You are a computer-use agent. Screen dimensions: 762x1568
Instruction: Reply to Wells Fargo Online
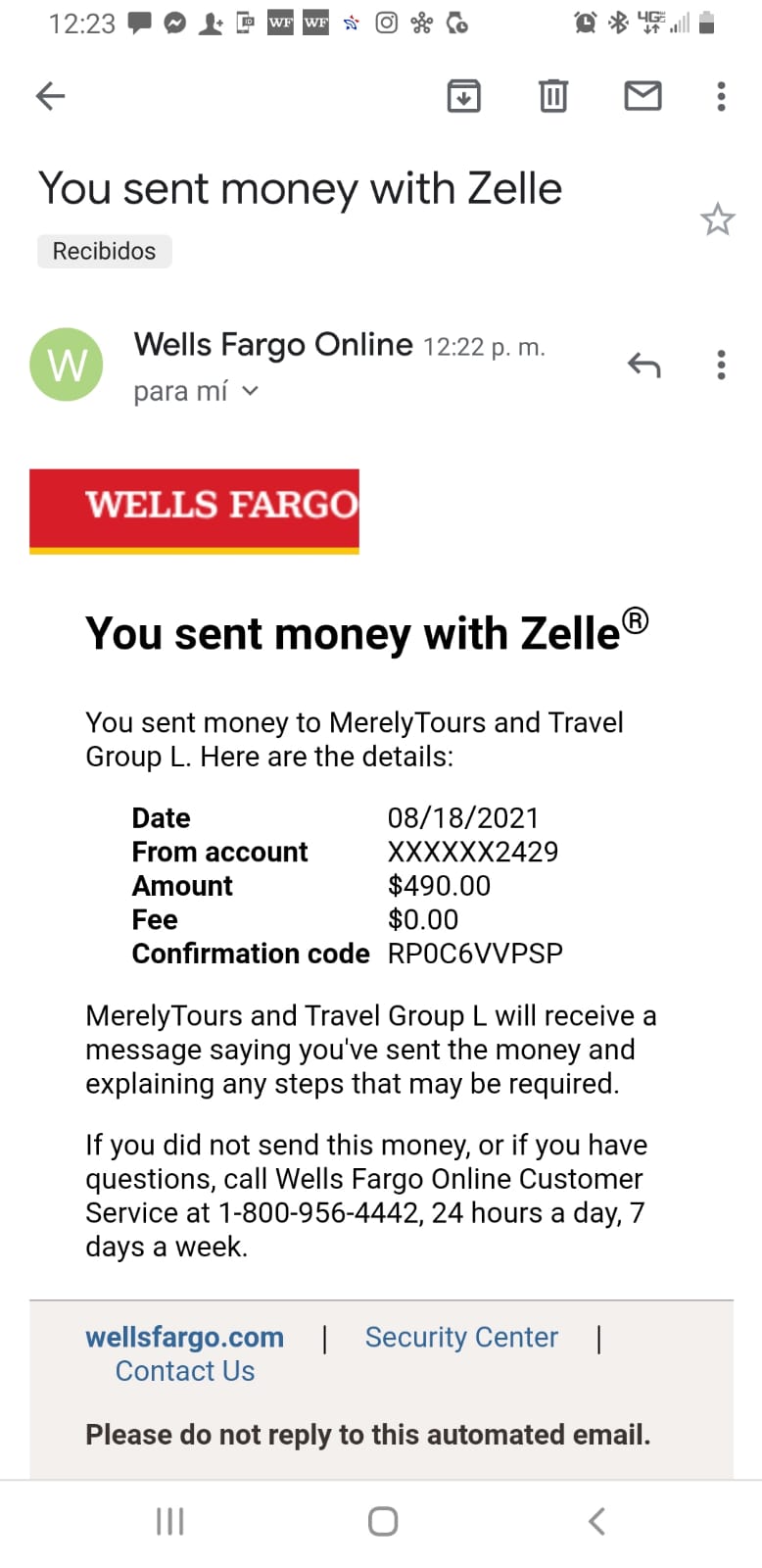(643, 366)
